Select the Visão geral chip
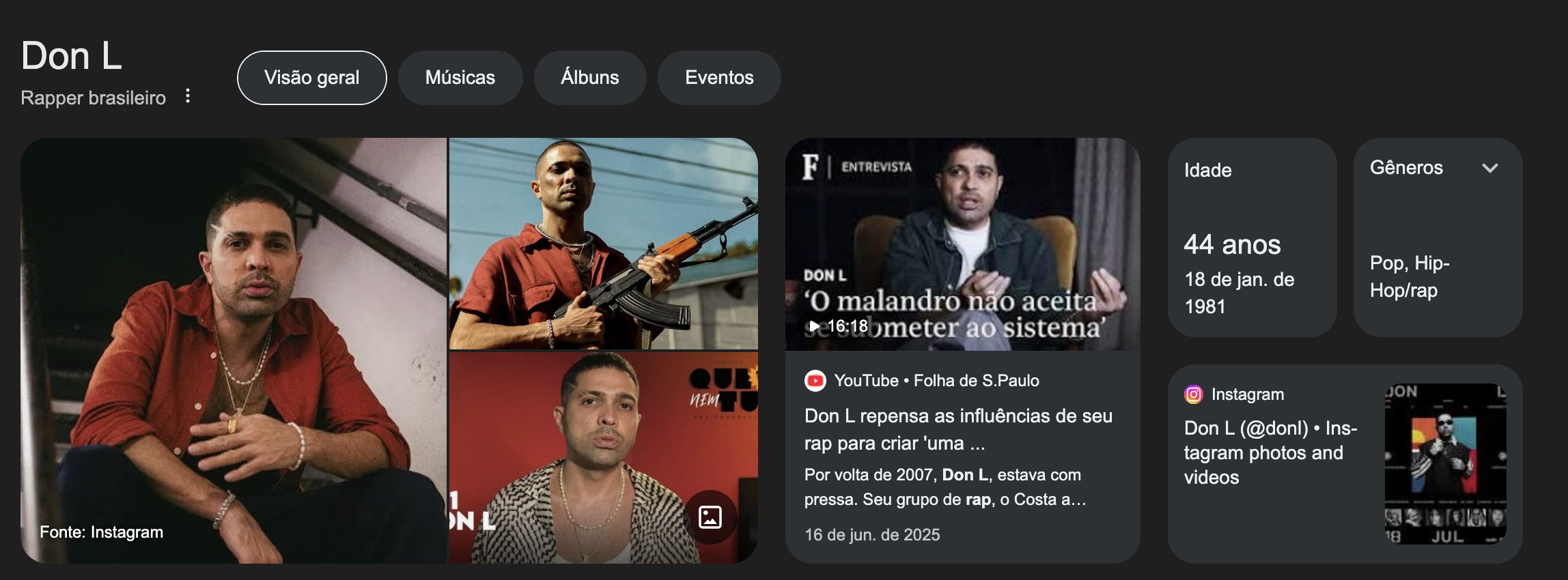The height and width of the screenshot is (580, 1568). tap(311, 78)
